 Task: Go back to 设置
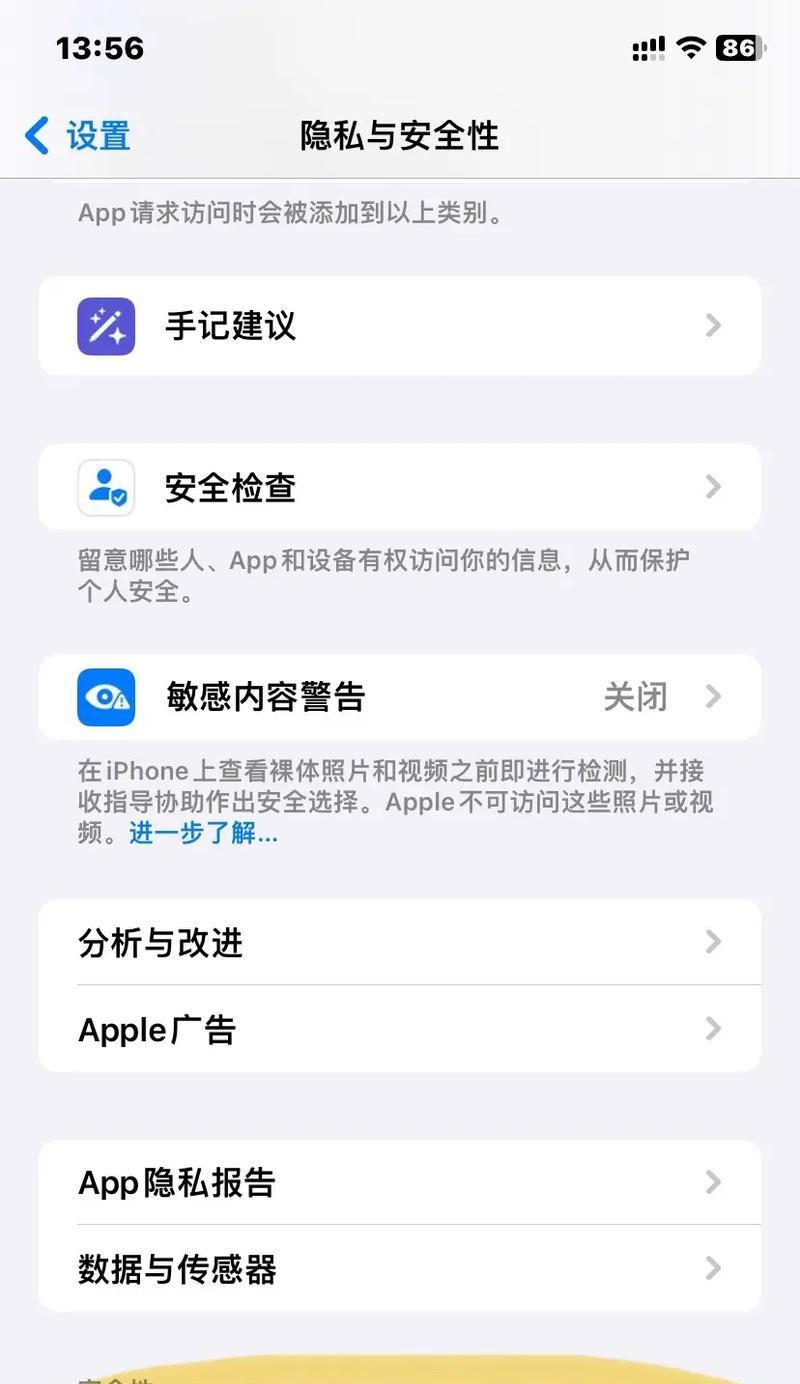[x=78, y=136]
